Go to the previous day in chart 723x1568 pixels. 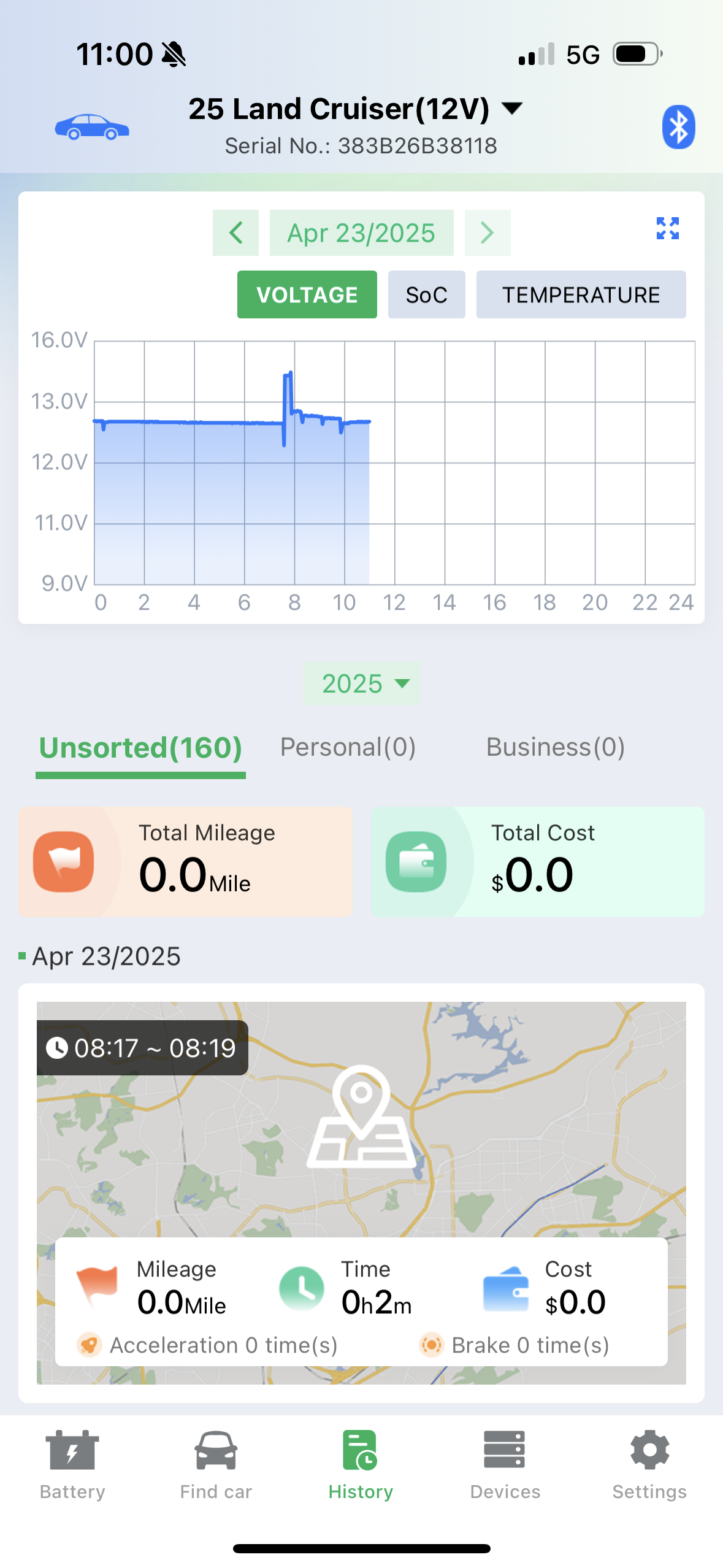pyautogui.click(x=235, y=233)
